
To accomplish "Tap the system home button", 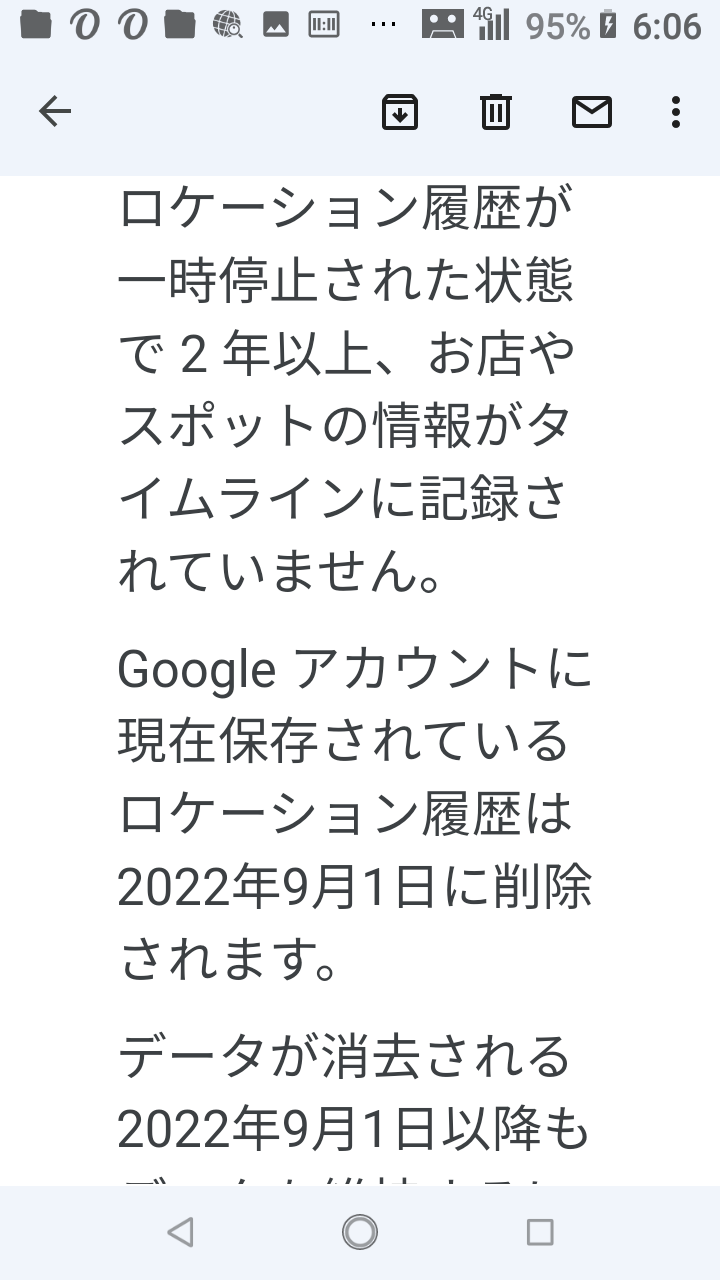I will [x=360, y=1232].
